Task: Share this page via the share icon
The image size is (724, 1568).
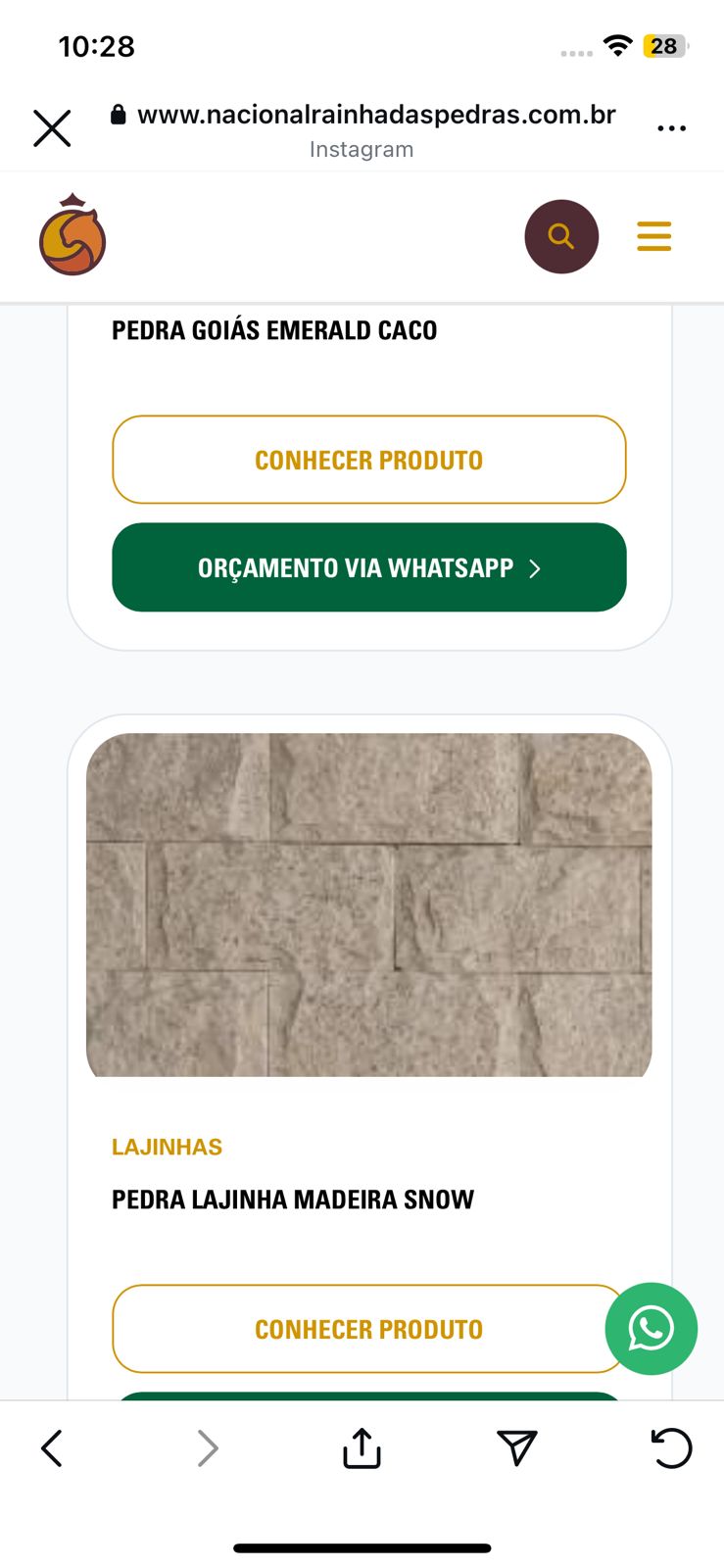Action: click(362, 1447)
